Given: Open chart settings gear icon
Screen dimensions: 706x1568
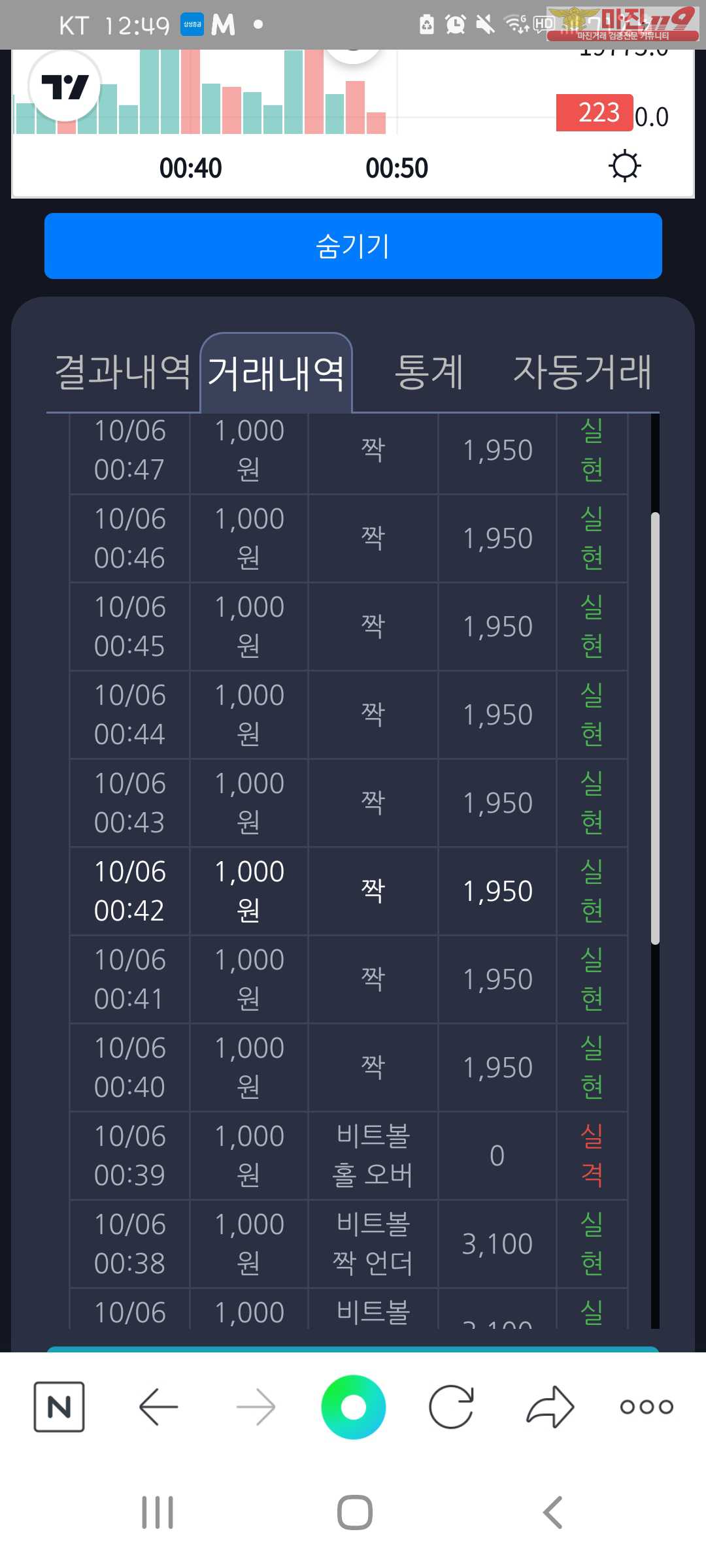Looking at the screenshot, I should 625,165.
